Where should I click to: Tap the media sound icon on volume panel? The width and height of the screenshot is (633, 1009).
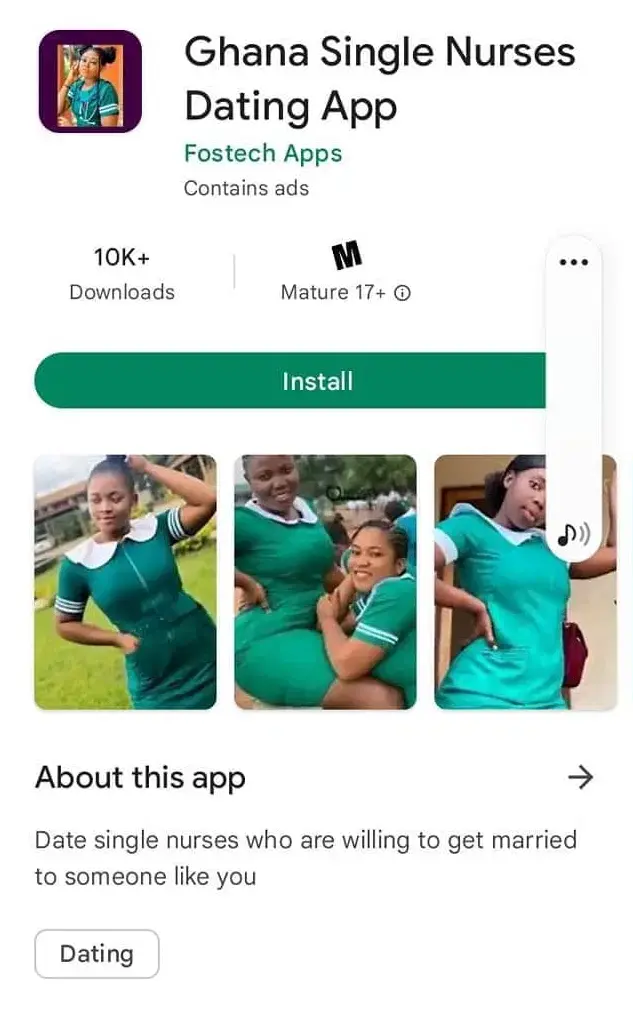[574, 534]
